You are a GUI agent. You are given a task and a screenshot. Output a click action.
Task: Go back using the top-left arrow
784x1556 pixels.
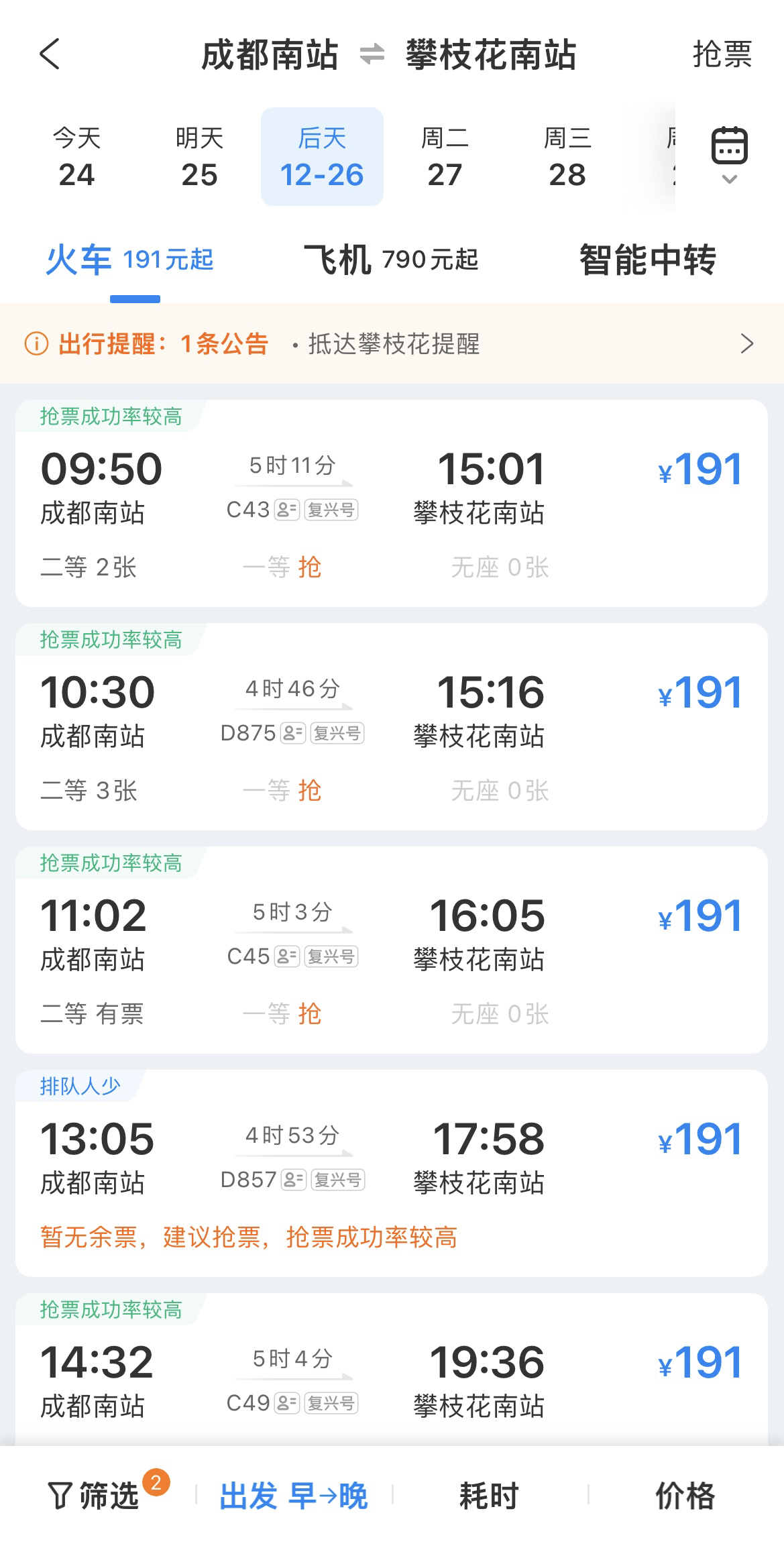pyautogui.click(x=50, y=54)
